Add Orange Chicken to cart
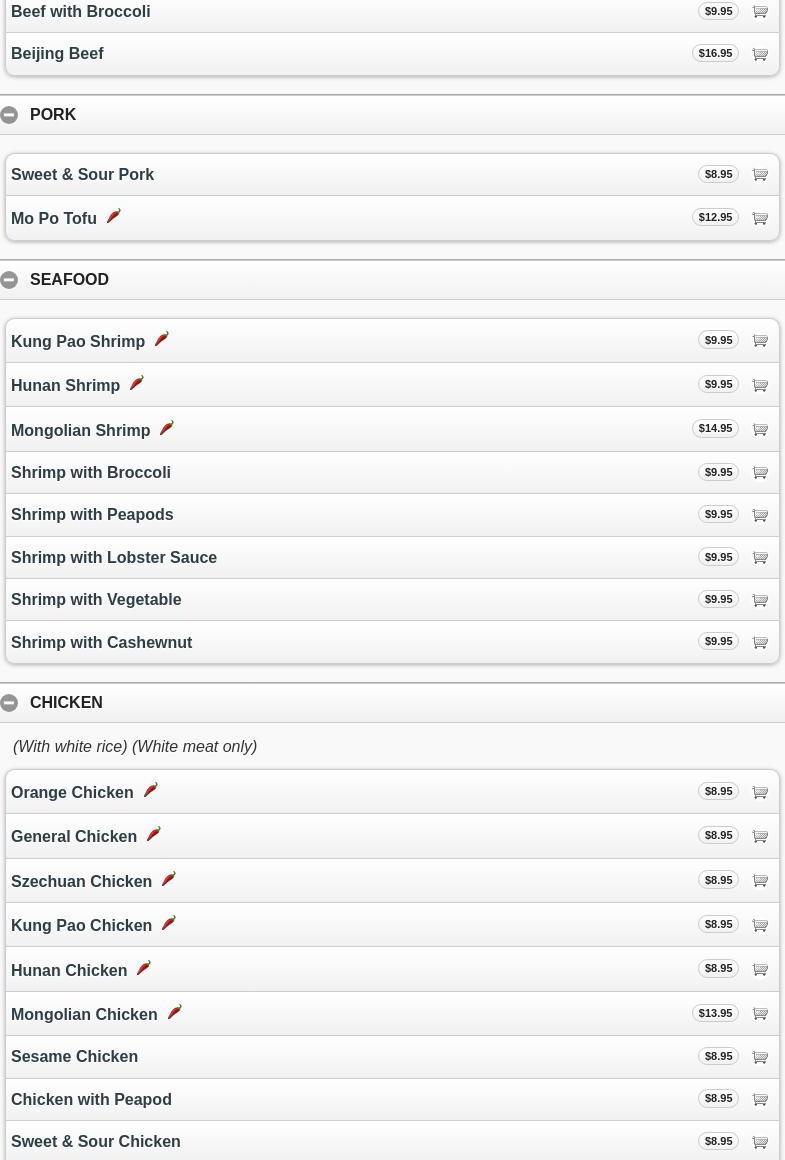785x1160 pixels. tap(760, 792)
